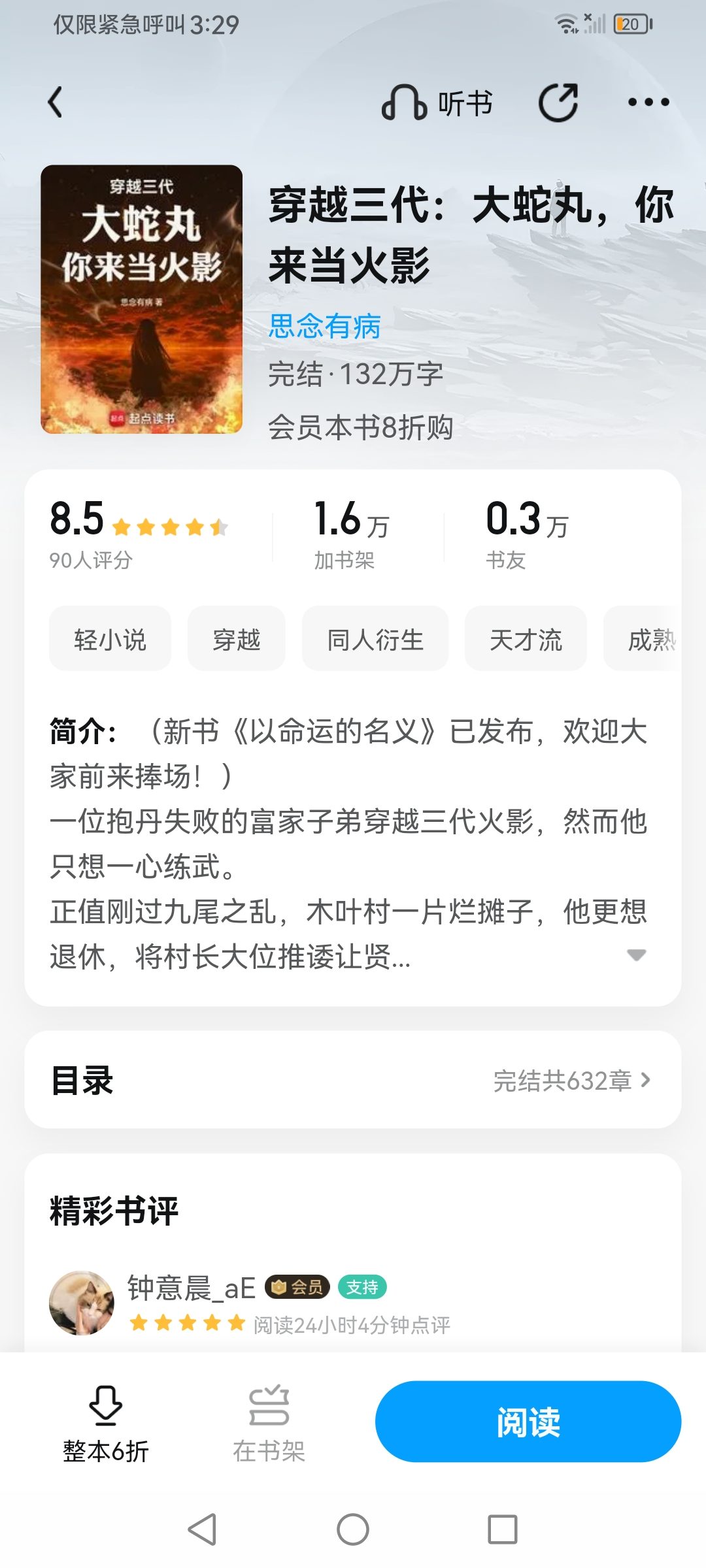Select the 轻小说 tag
The width and height of the screenshot is (706, 1568).
110,639
